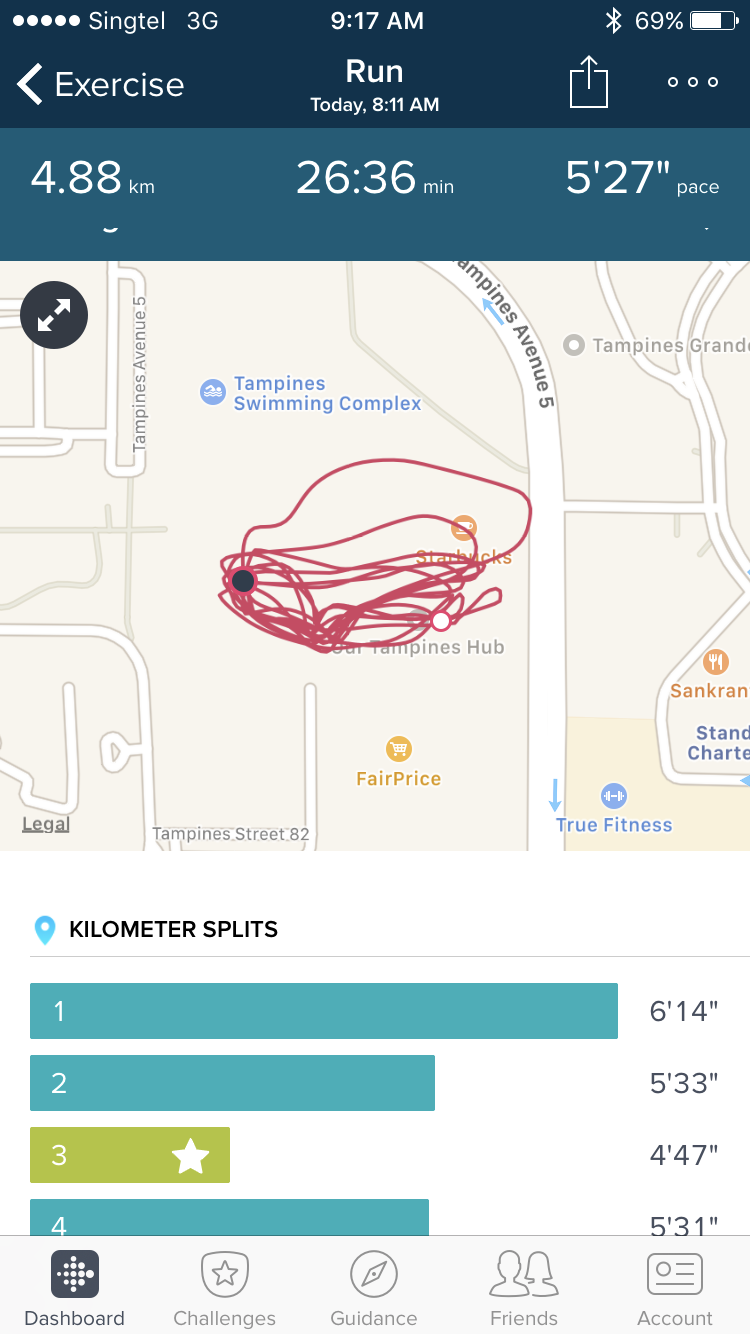Expand the map to full screen

point(54,316)
